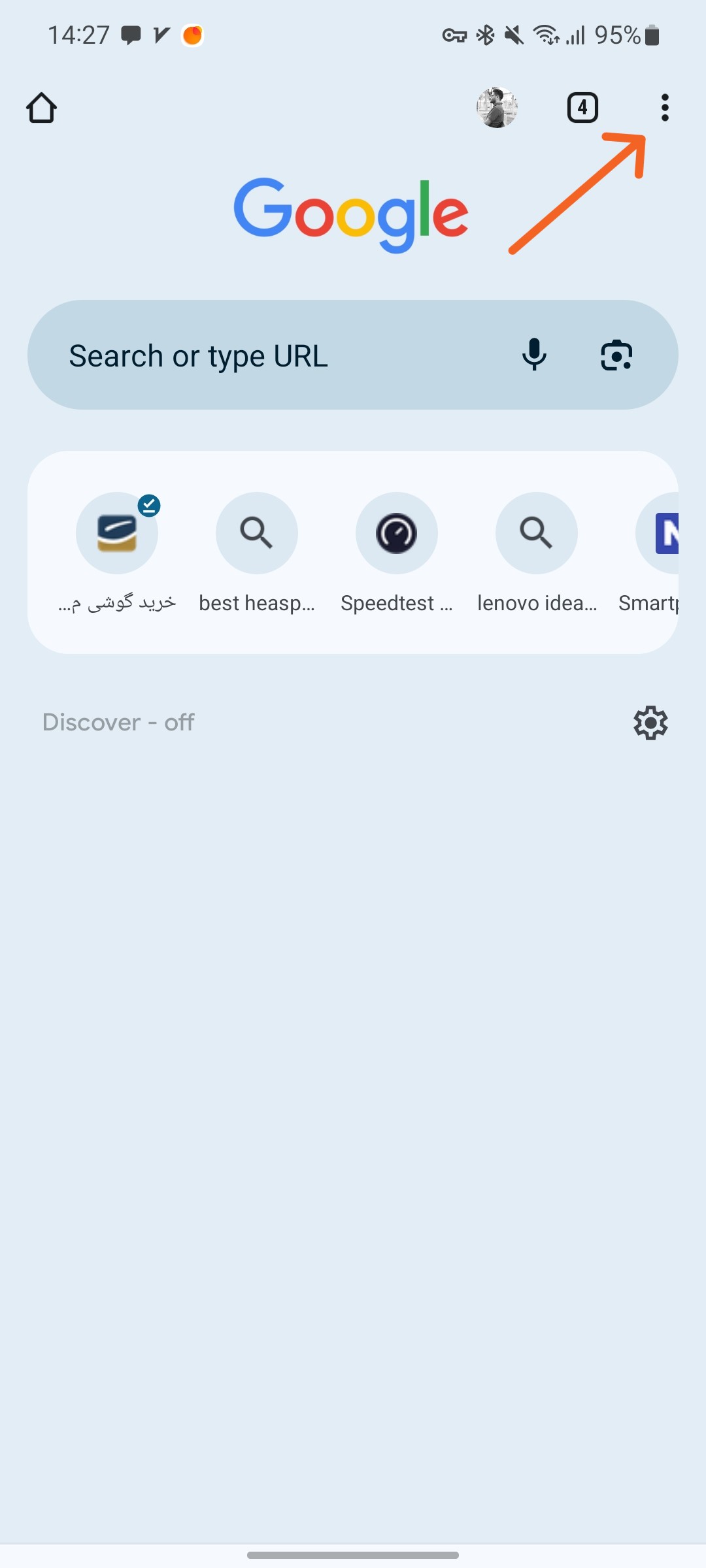Viewport: 706px width, 1568px height.
Task: Launch Google Lens camera search
Action: (x=616, y=355)
